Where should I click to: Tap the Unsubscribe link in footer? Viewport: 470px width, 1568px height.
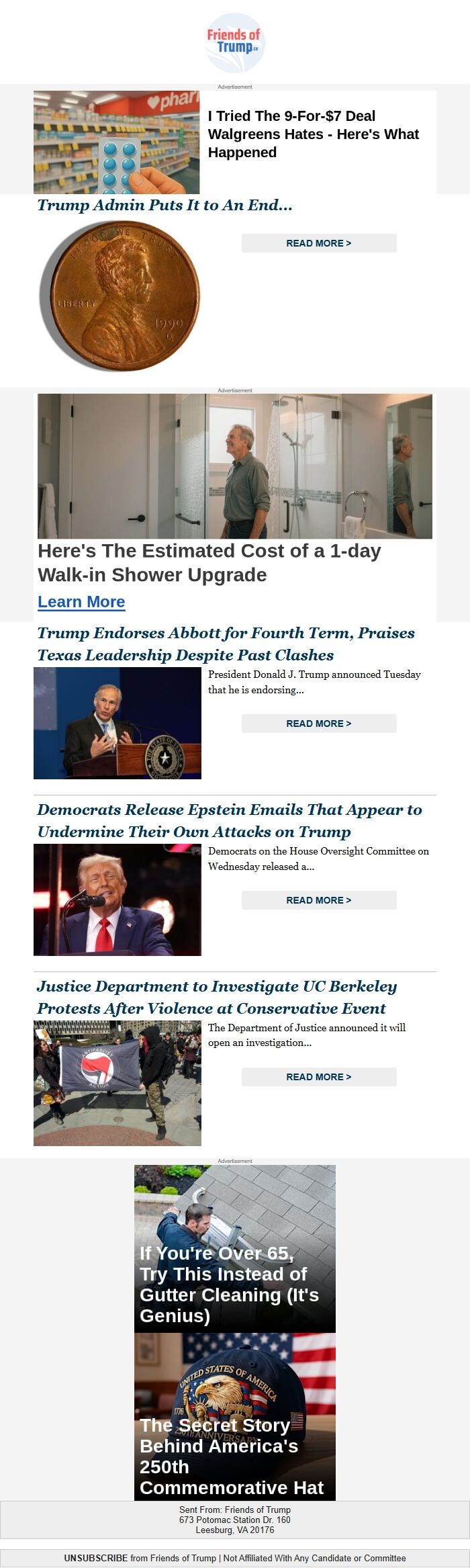coord(95,1558)
